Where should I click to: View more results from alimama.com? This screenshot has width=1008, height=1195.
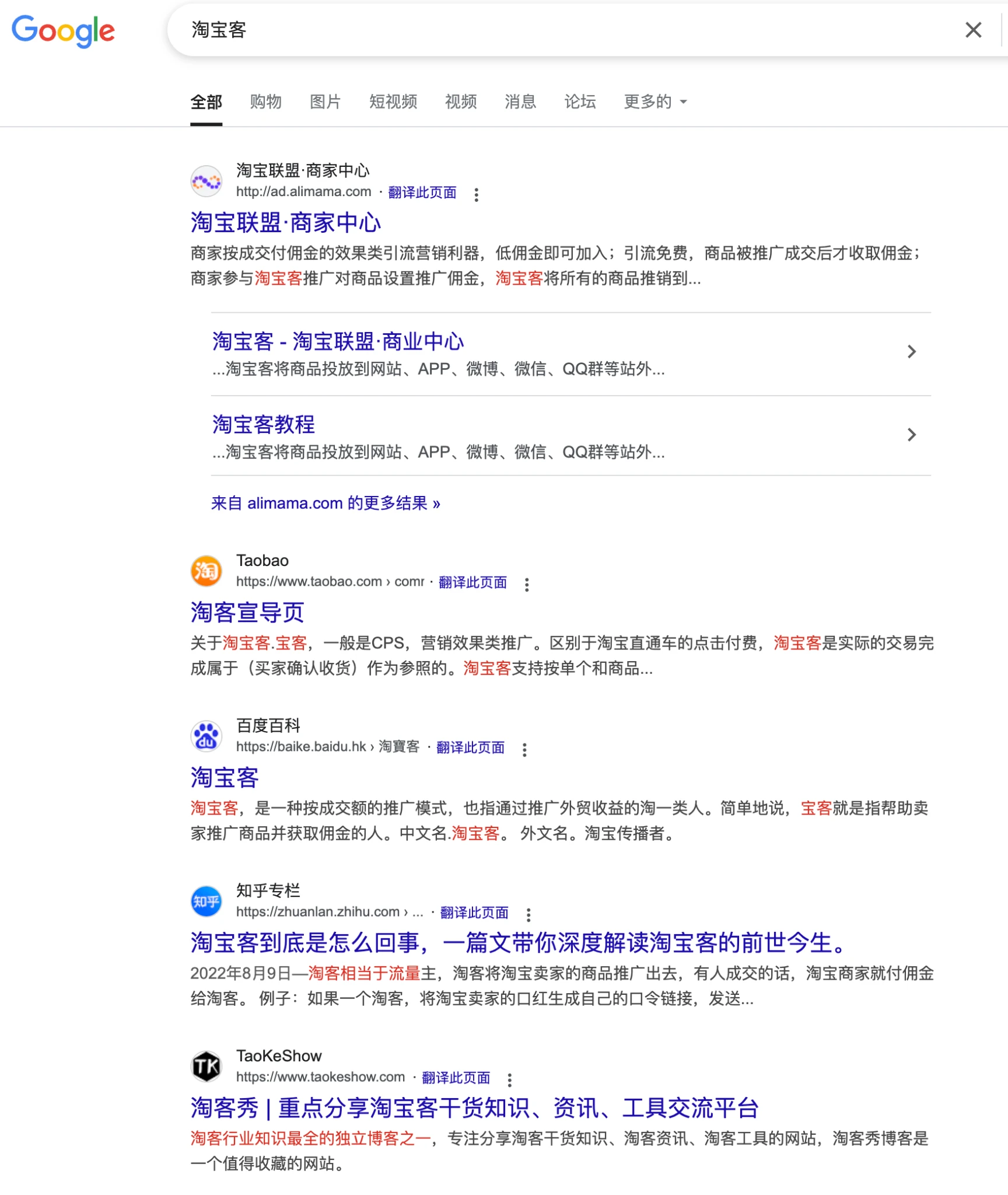[x=325, y=503]
